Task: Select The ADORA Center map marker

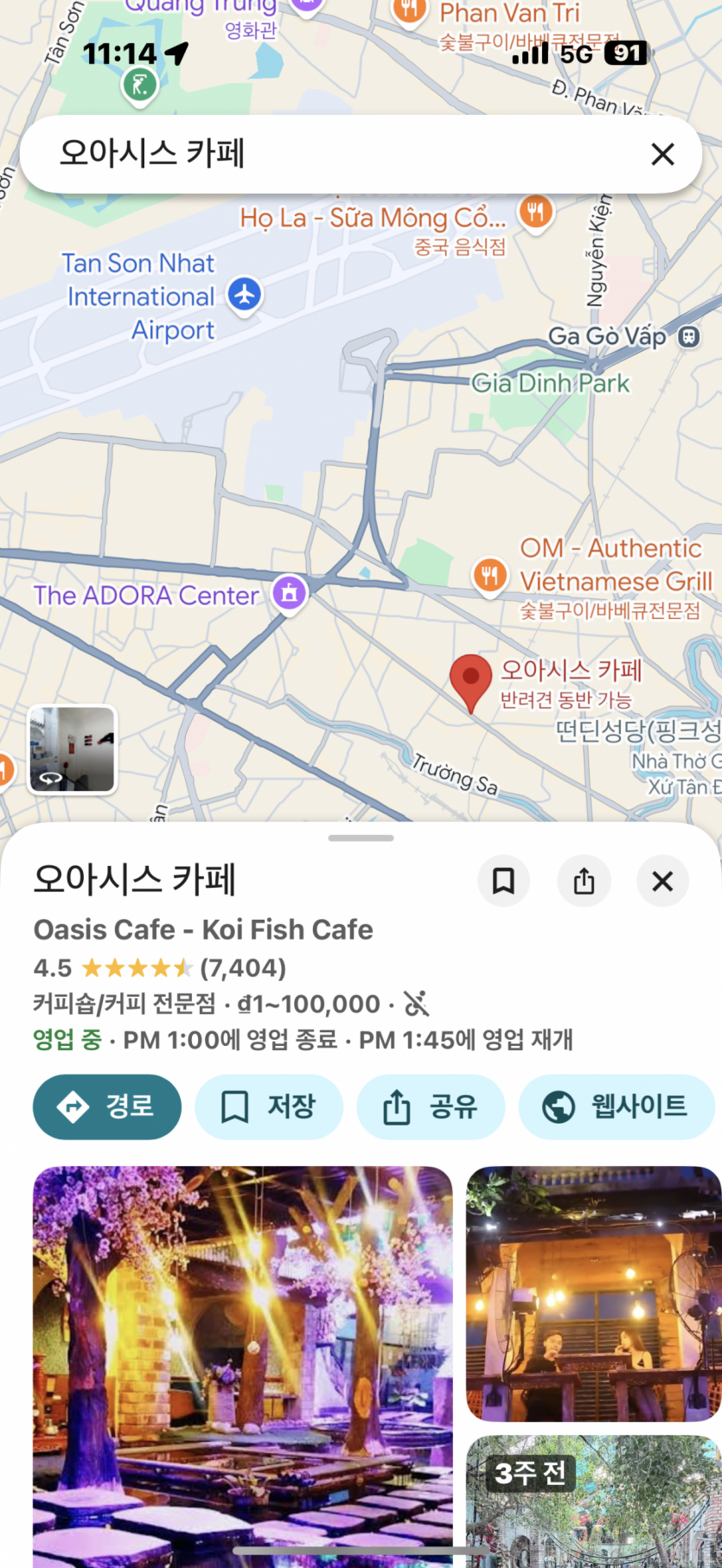Action: pyautogui.click(x=289, y=593)
